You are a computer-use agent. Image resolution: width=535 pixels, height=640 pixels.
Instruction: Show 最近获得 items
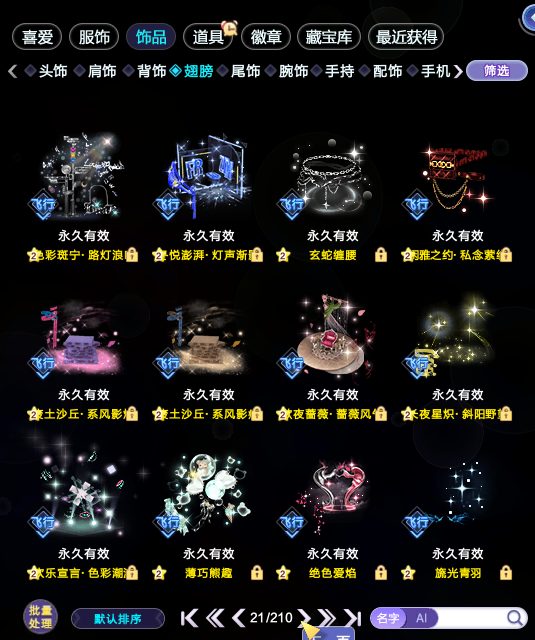(x=406, y=37)
